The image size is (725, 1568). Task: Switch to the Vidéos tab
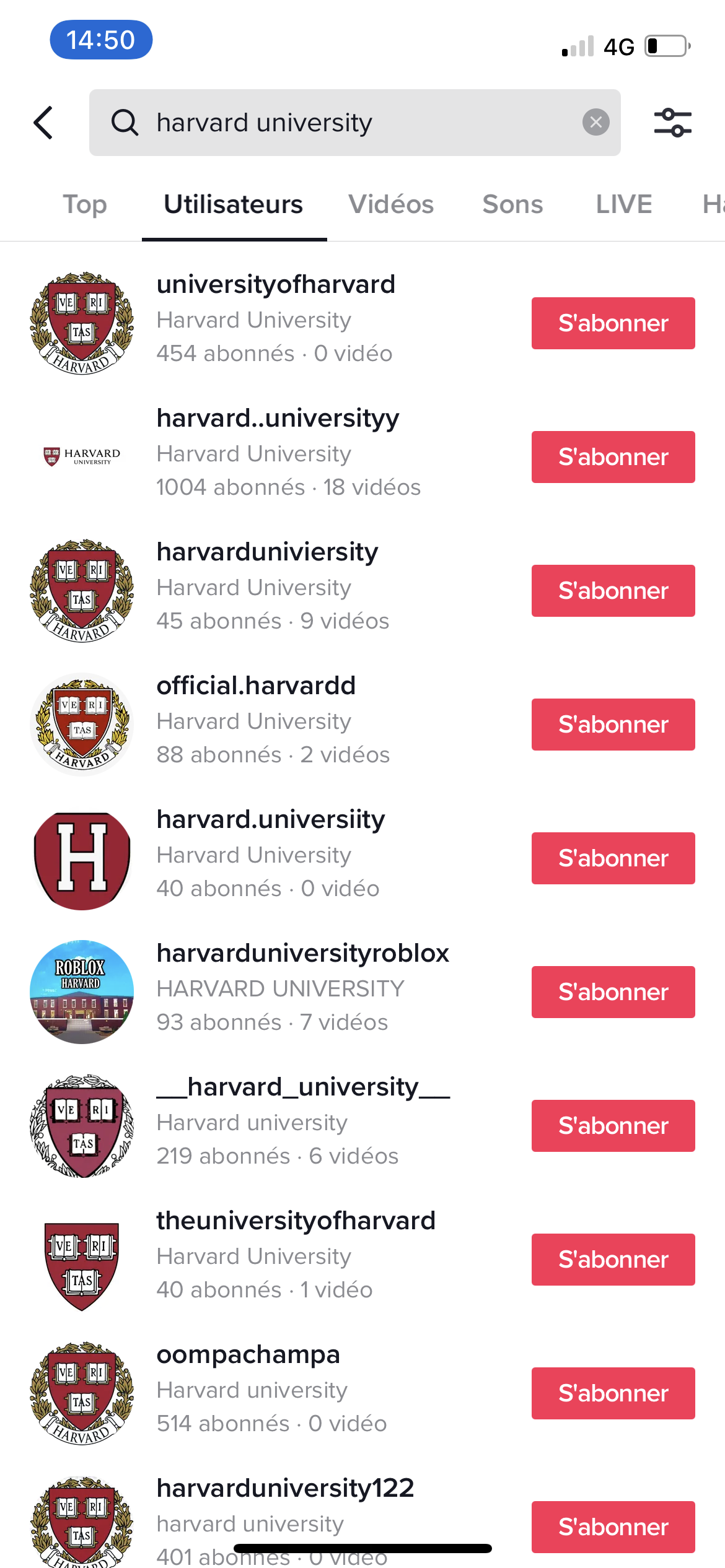click(390, 204)
